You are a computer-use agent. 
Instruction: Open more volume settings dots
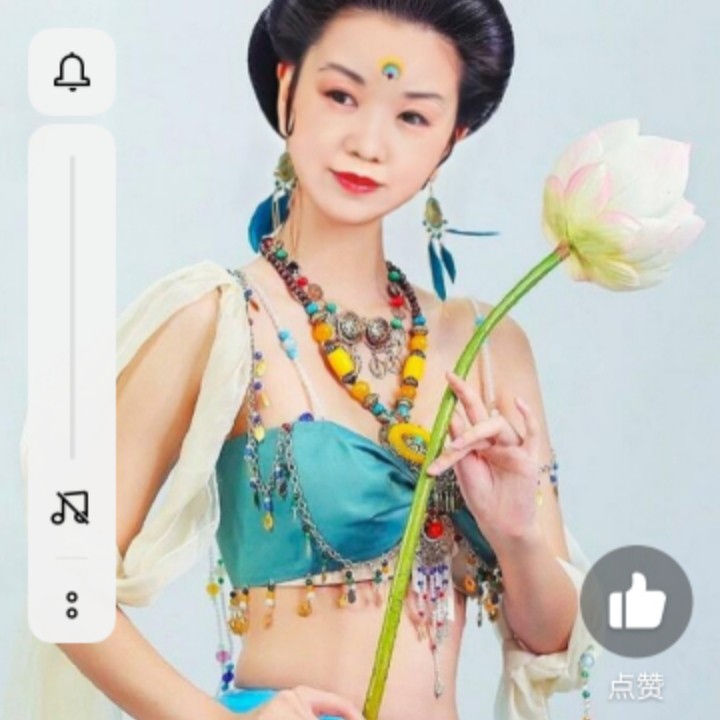coord(71,604)
